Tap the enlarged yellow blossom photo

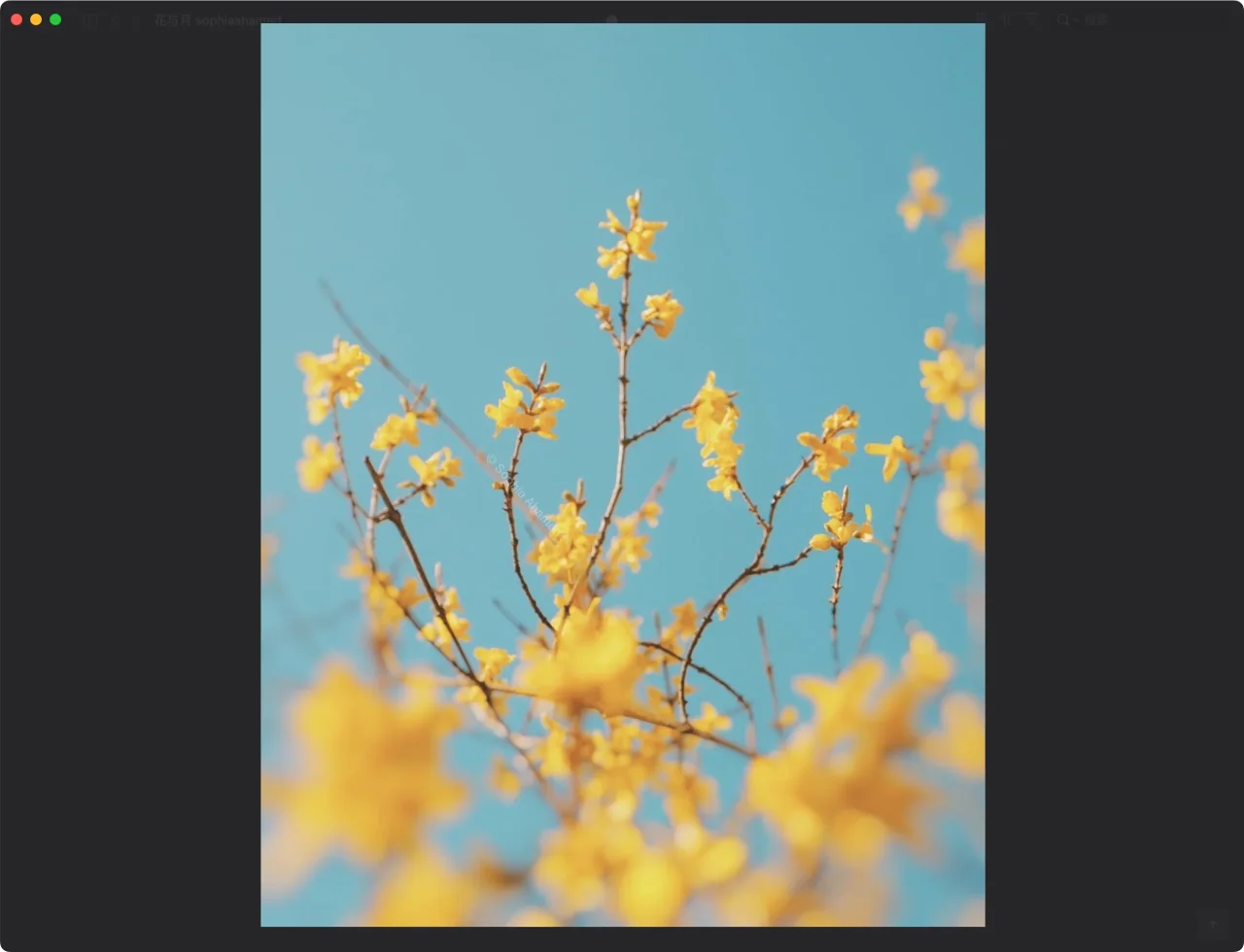click(x=622, y=474)
